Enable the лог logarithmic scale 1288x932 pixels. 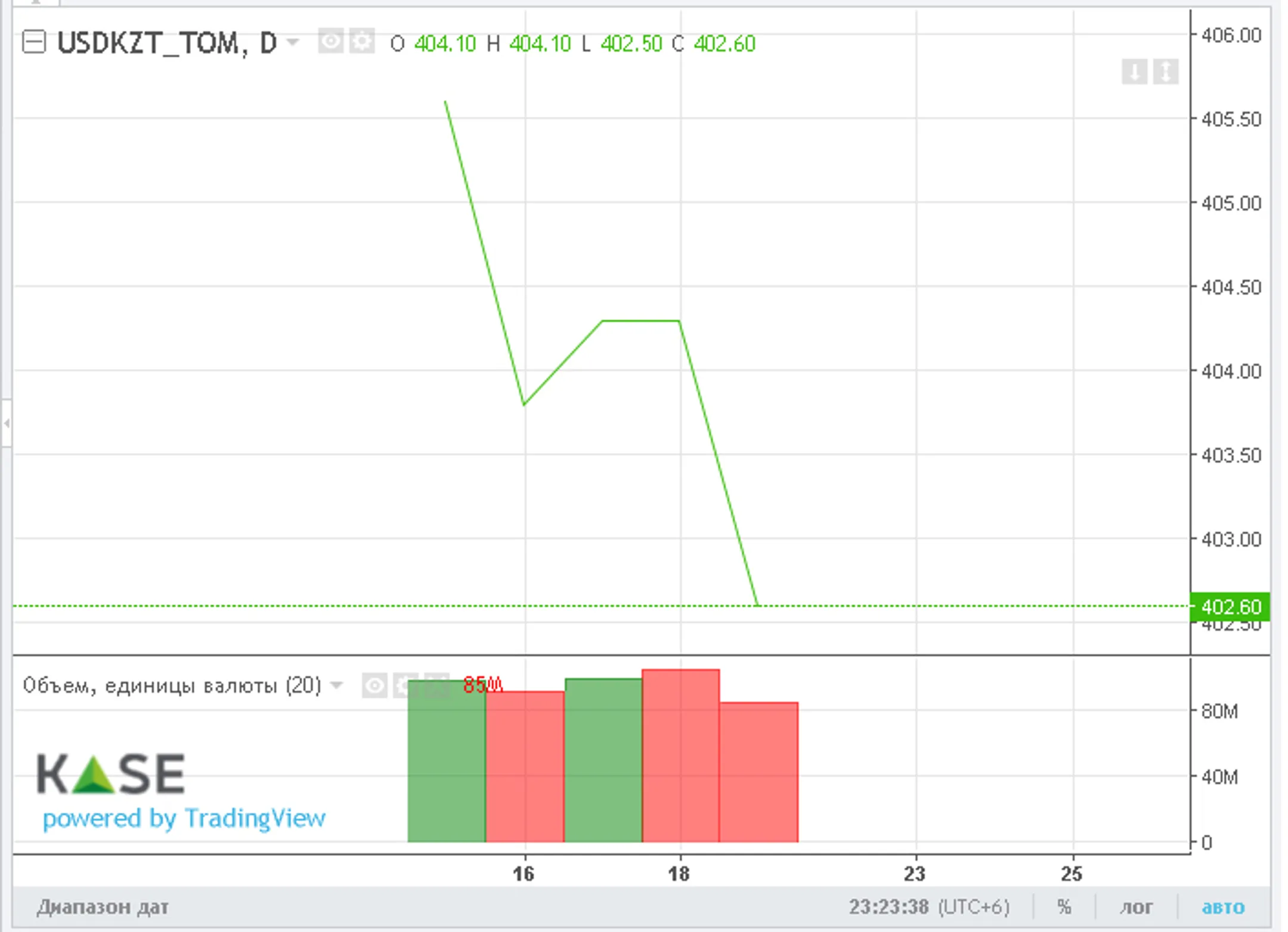tap(1137, 907)
